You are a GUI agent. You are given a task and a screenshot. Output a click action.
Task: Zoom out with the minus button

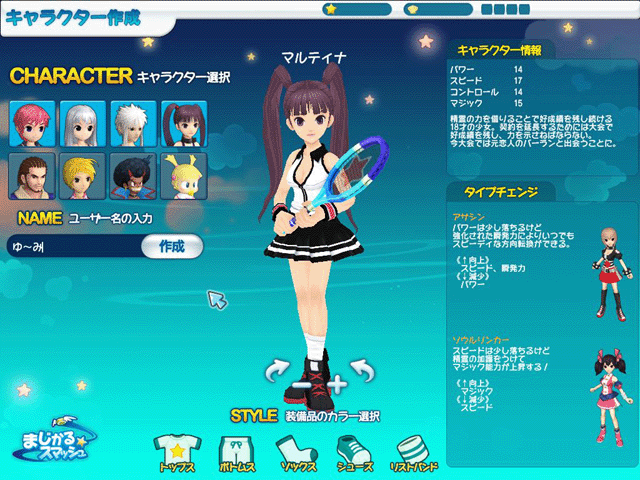tap(301, 384)
